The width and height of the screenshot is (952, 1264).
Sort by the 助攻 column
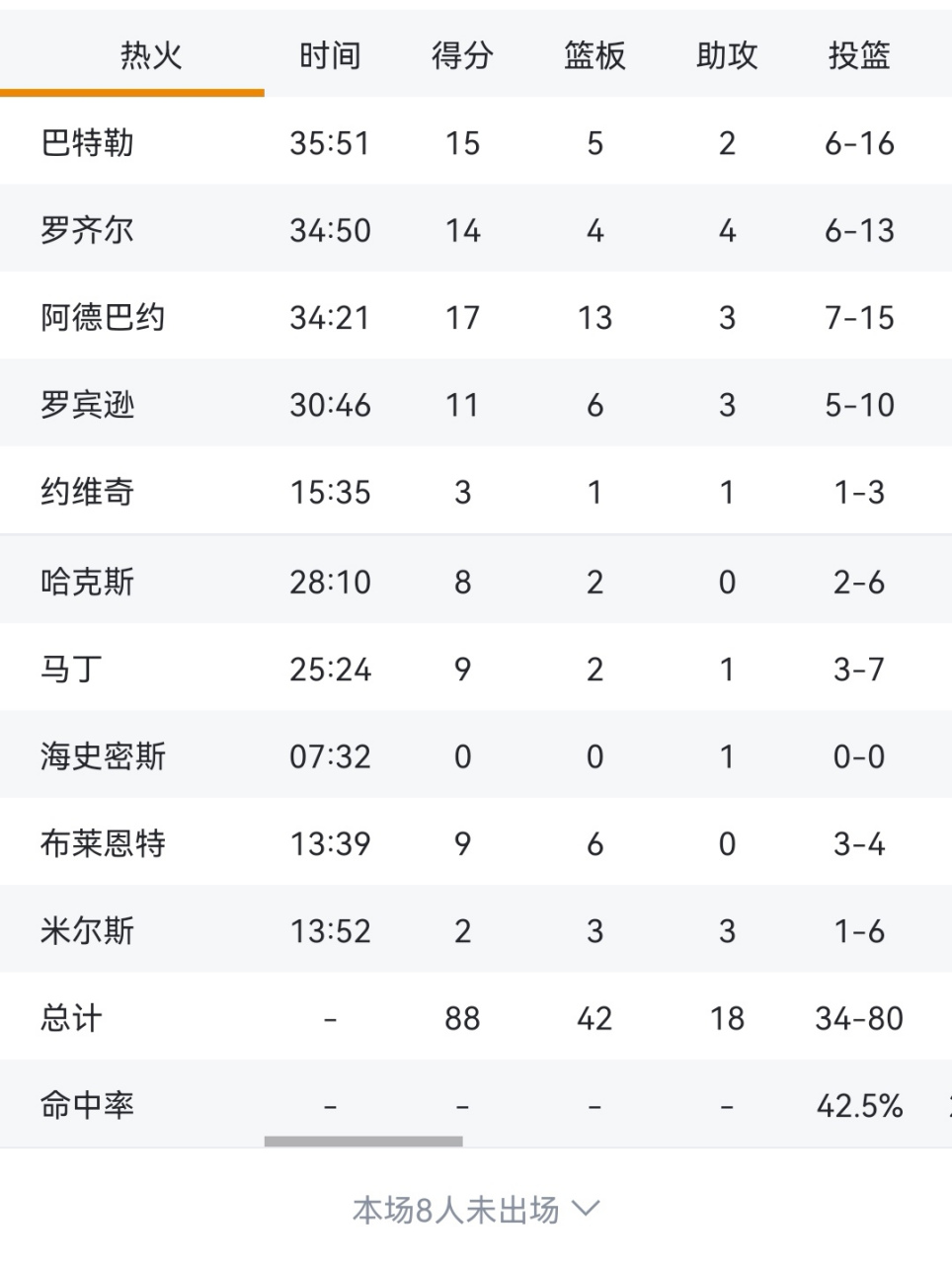point(727,56)
